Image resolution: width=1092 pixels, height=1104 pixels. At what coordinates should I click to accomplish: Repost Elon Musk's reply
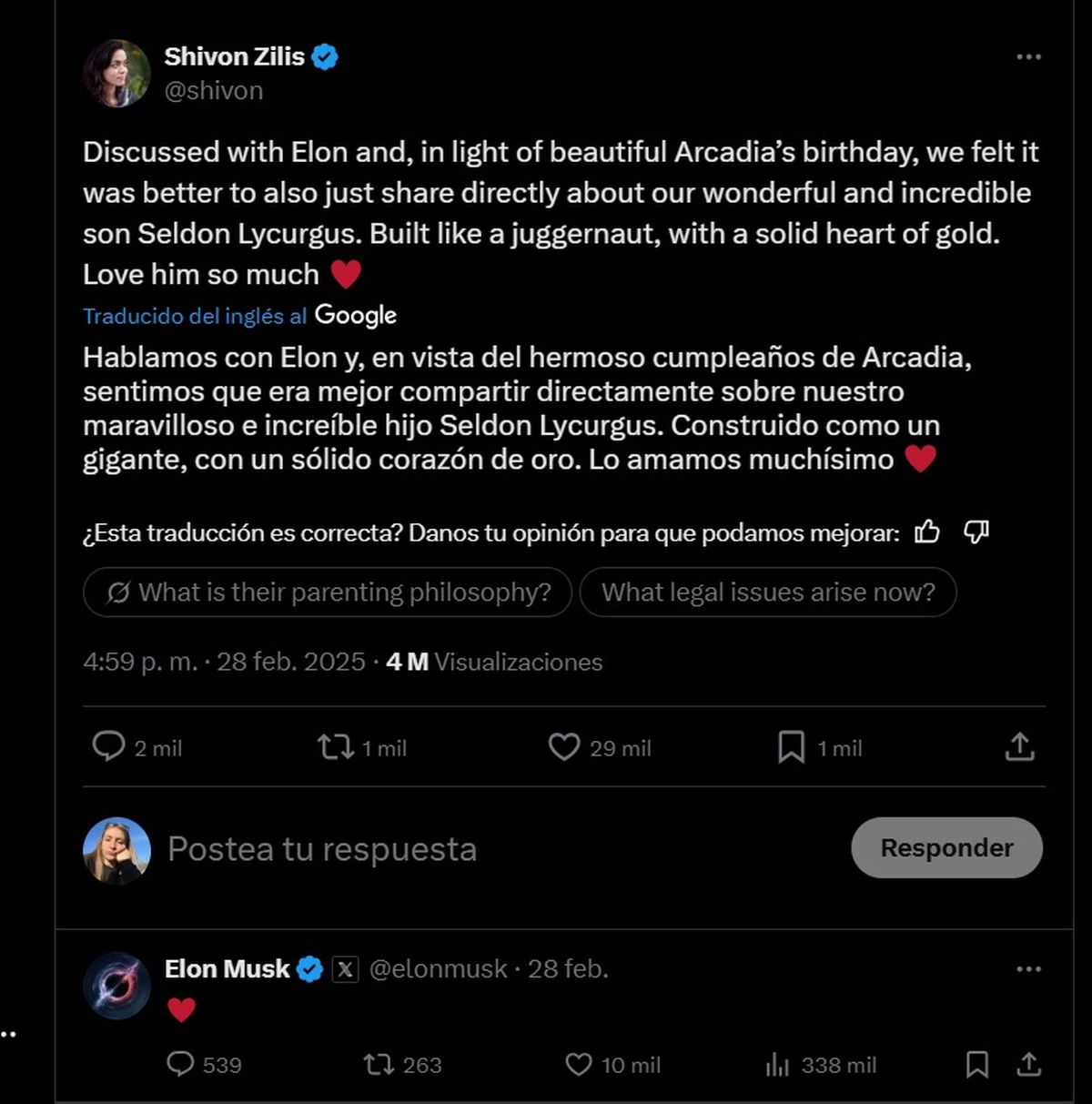tap(378, 1064)
